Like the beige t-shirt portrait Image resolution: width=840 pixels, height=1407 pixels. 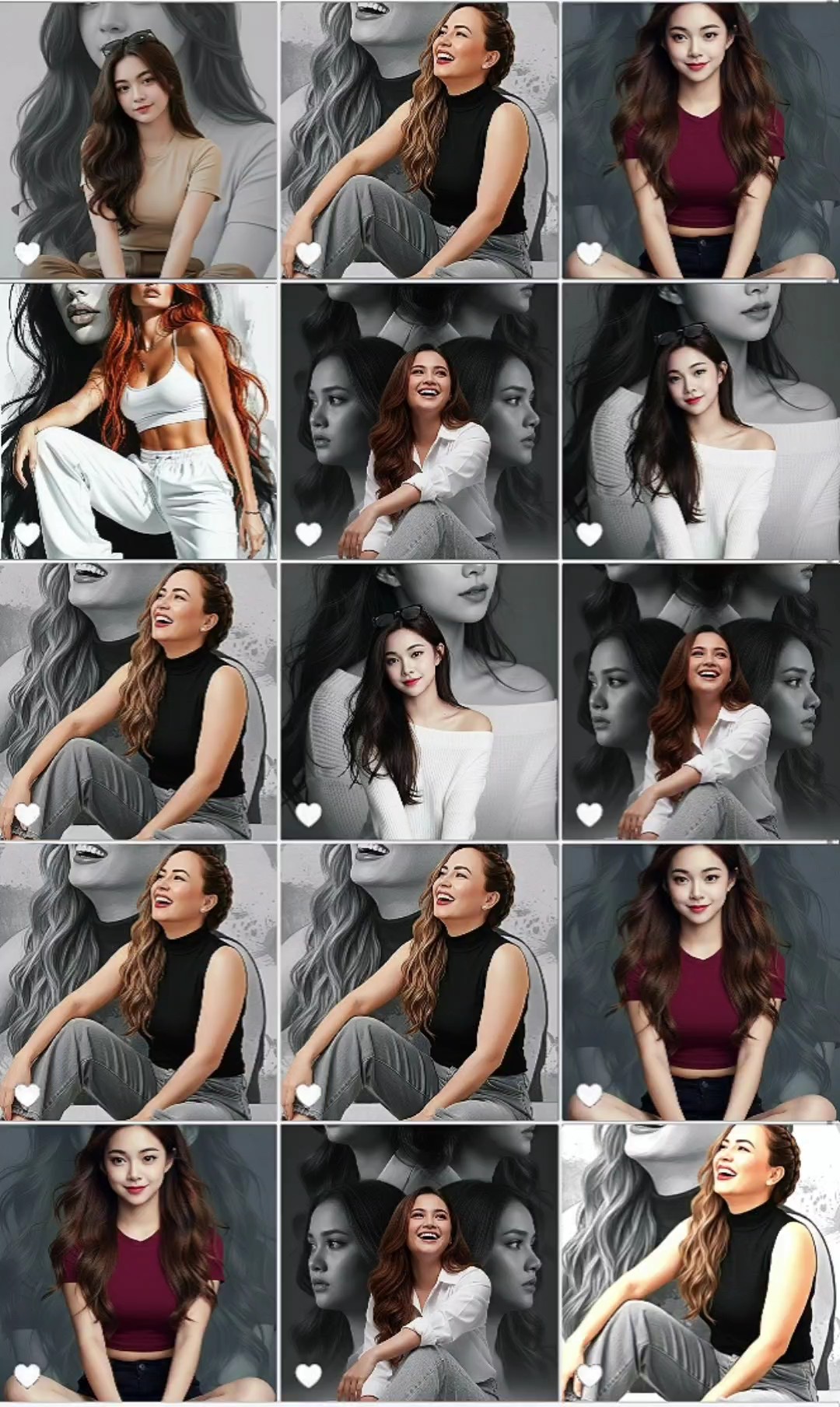(28, 254)
